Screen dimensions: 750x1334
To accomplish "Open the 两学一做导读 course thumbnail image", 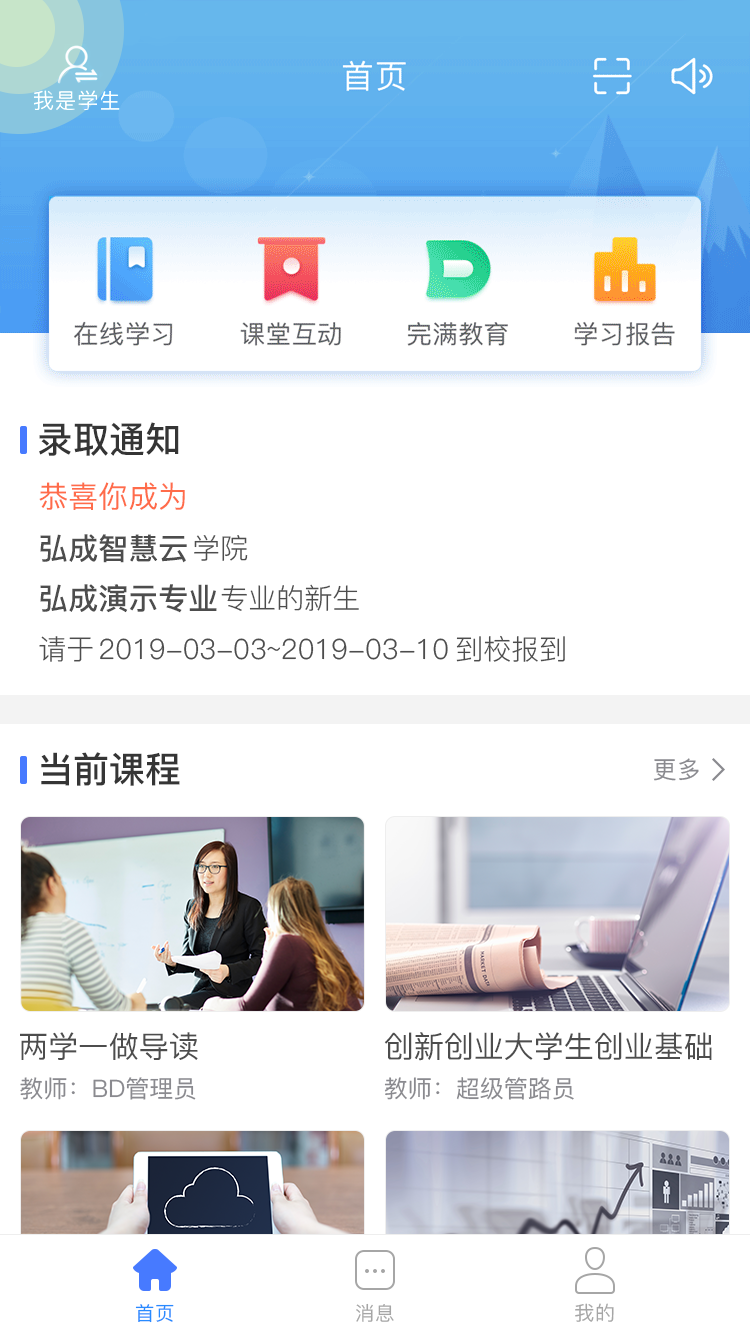I will (192, 913).
